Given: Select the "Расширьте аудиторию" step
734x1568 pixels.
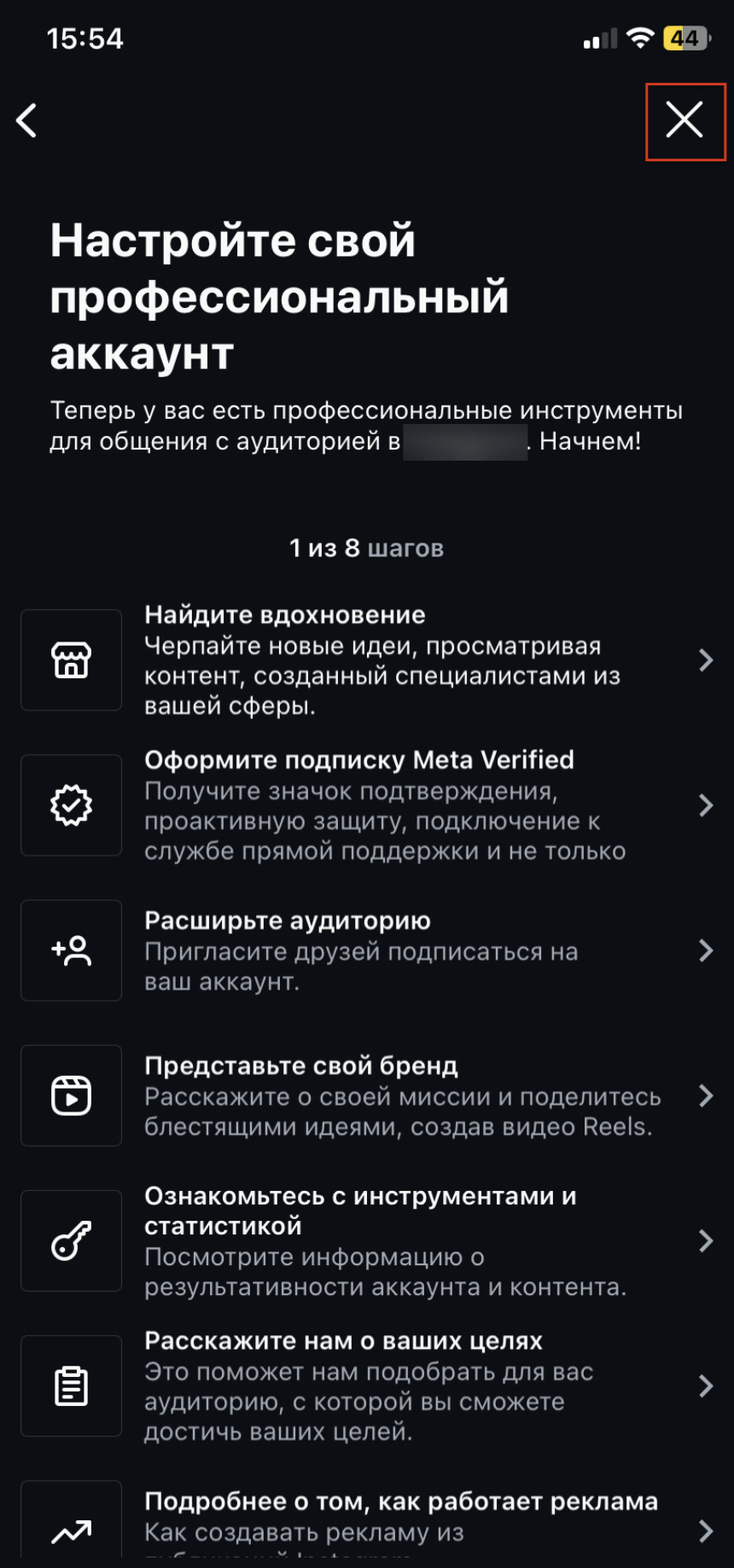Looking at the screenshot, I should [x=367, y=950].
